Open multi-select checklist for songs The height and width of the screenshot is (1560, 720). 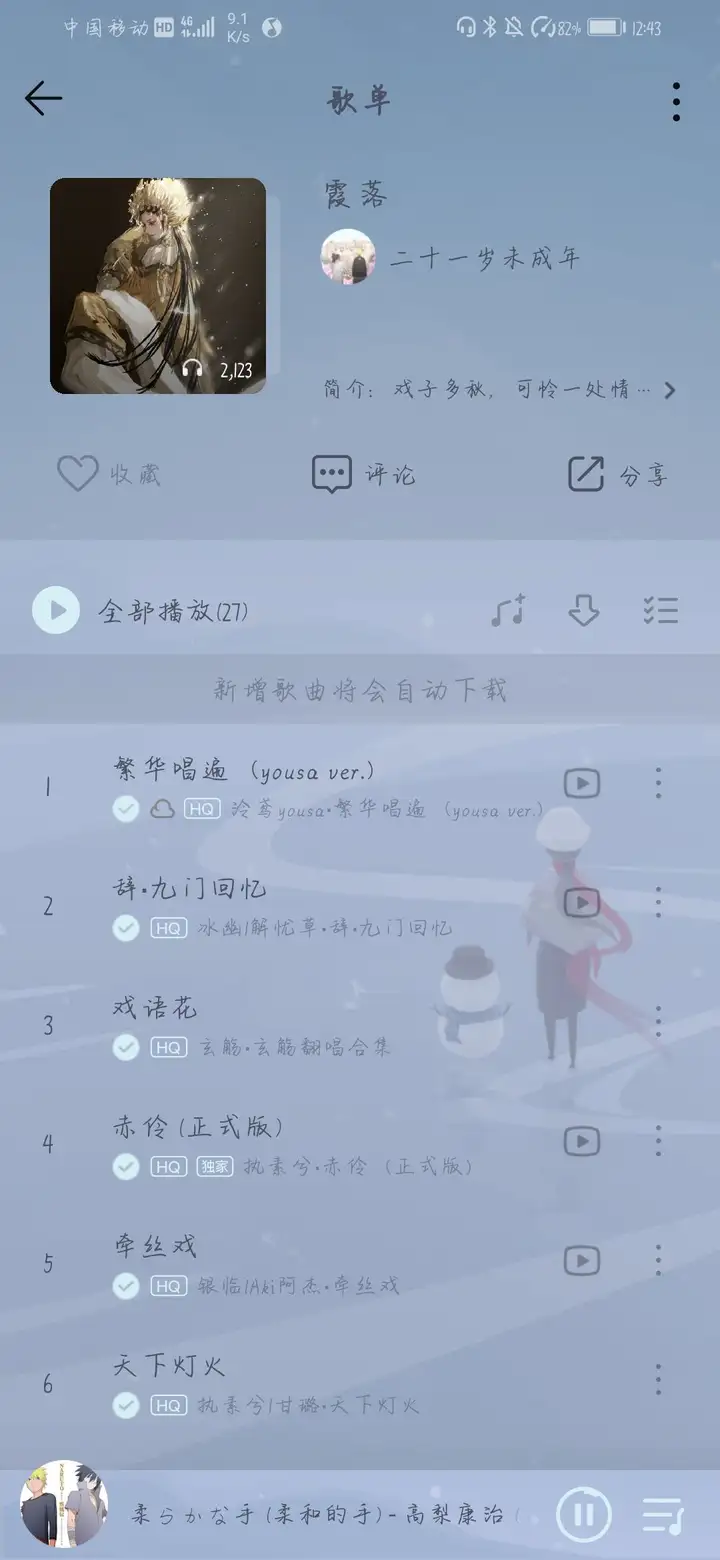point(661,610)
